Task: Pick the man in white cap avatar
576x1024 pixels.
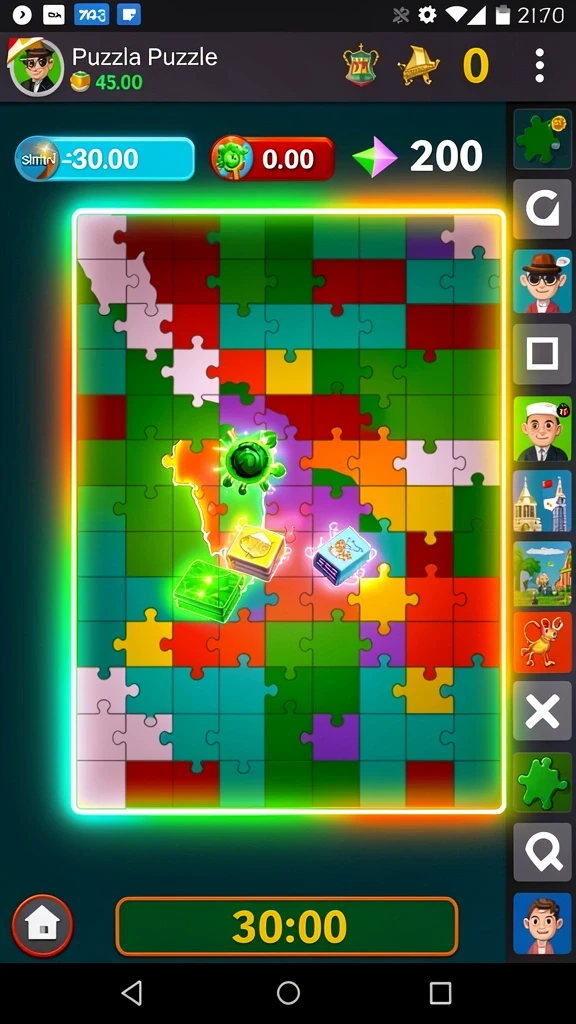Action: coord(542,428)
